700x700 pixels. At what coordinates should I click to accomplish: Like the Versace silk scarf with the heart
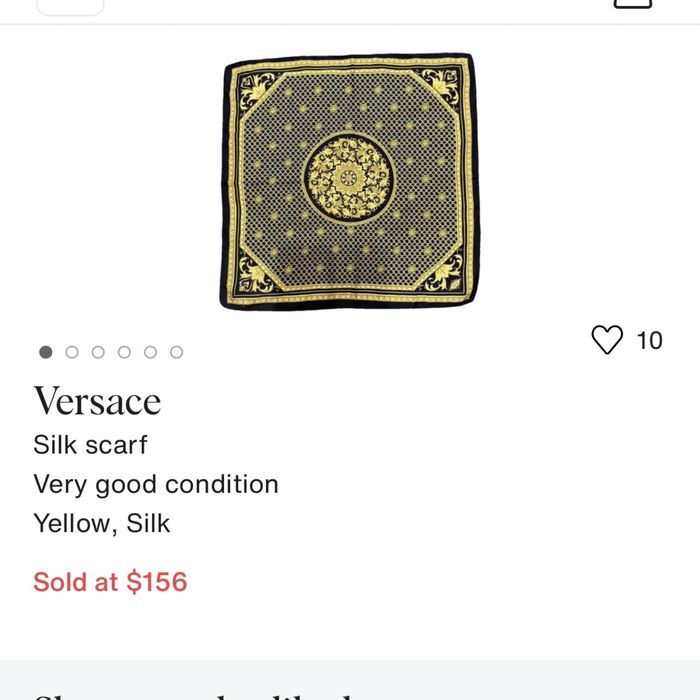tap(607, 340)
